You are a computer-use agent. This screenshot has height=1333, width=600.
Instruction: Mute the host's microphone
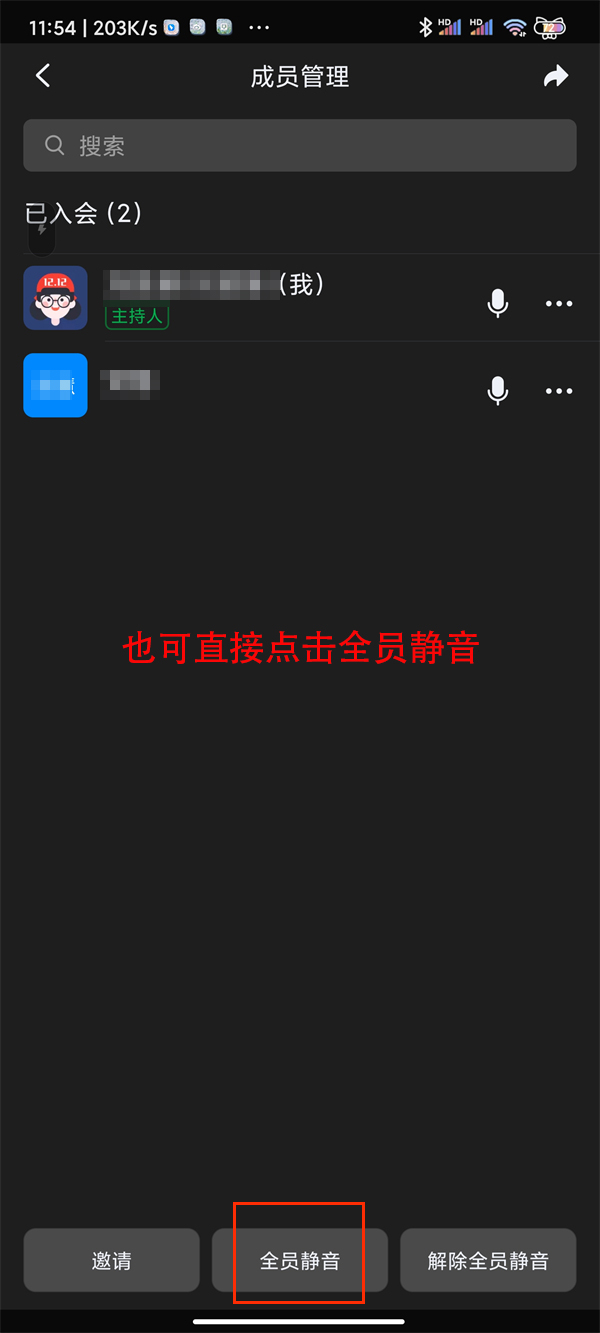click(497, 303)
